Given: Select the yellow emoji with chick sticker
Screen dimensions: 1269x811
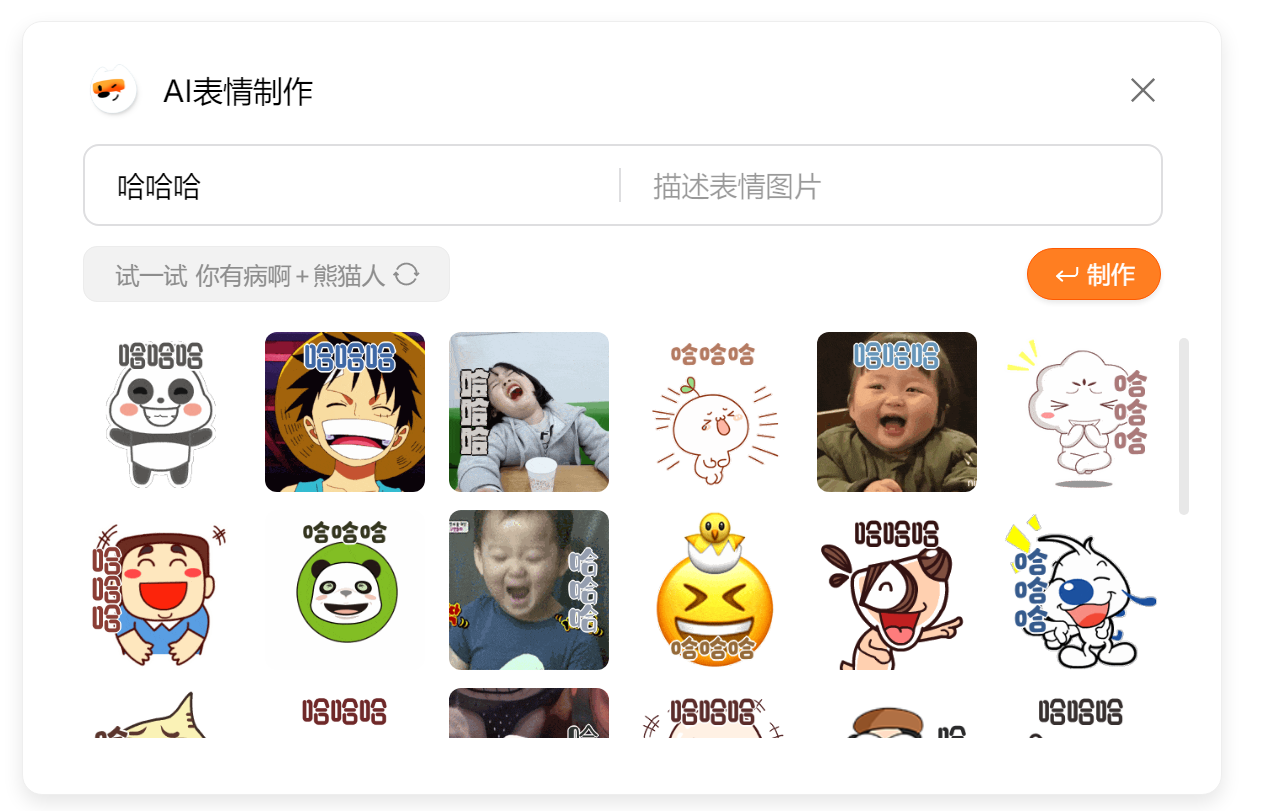Looking at the screenshot, I should tap(713, 590).
